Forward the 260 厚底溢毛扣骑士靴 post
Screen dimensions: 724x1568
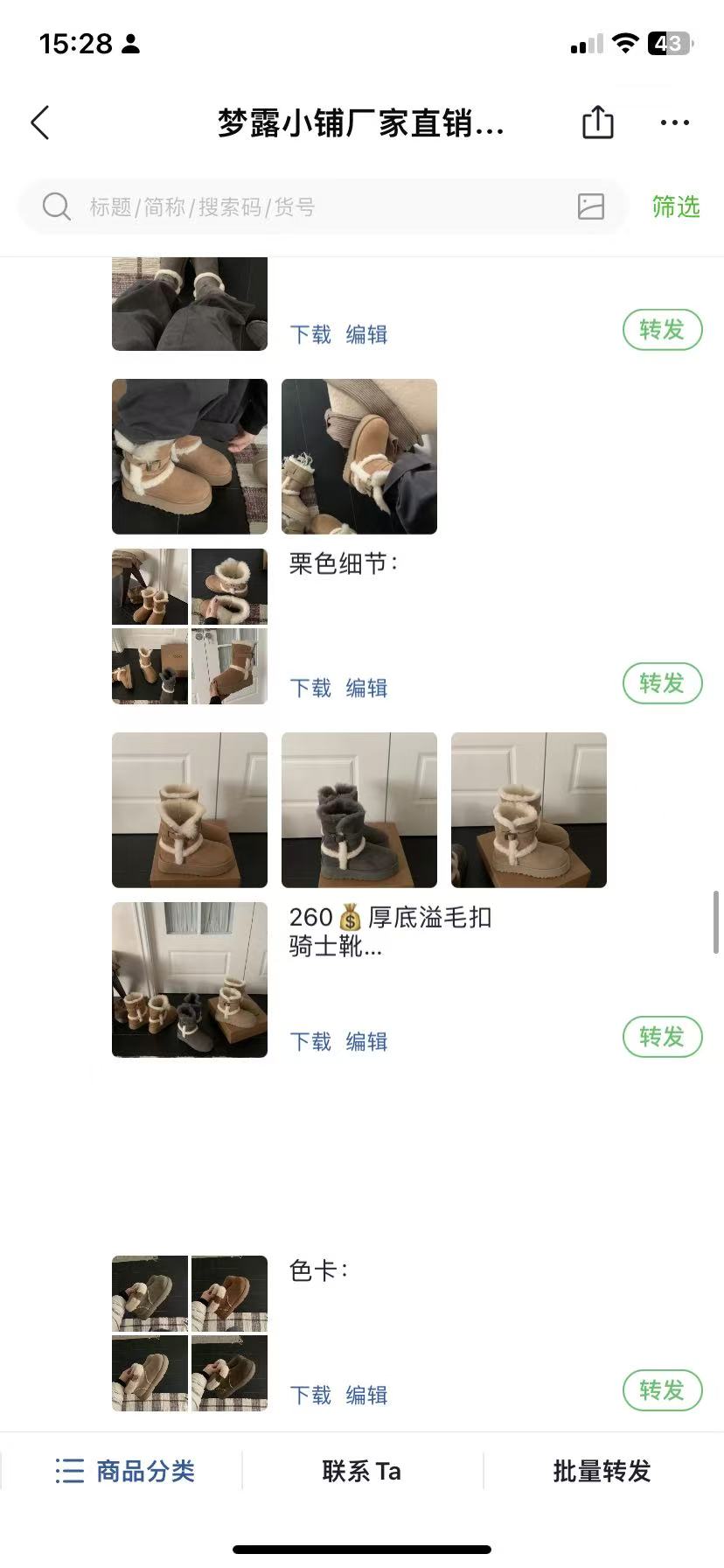pos(662,1037)
